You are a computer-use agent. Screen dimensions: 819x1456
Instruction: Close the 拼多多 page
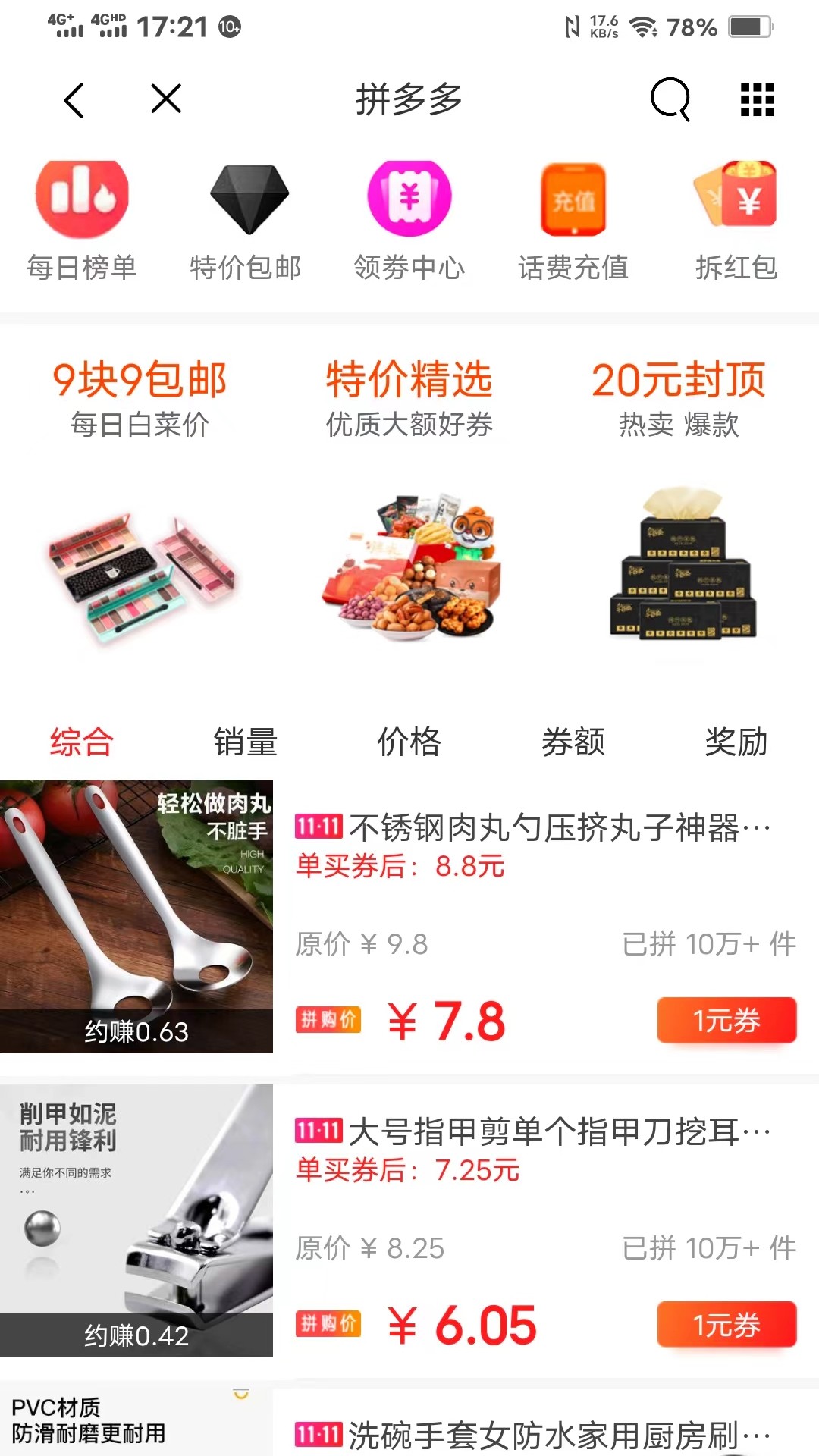coord(166,99)
